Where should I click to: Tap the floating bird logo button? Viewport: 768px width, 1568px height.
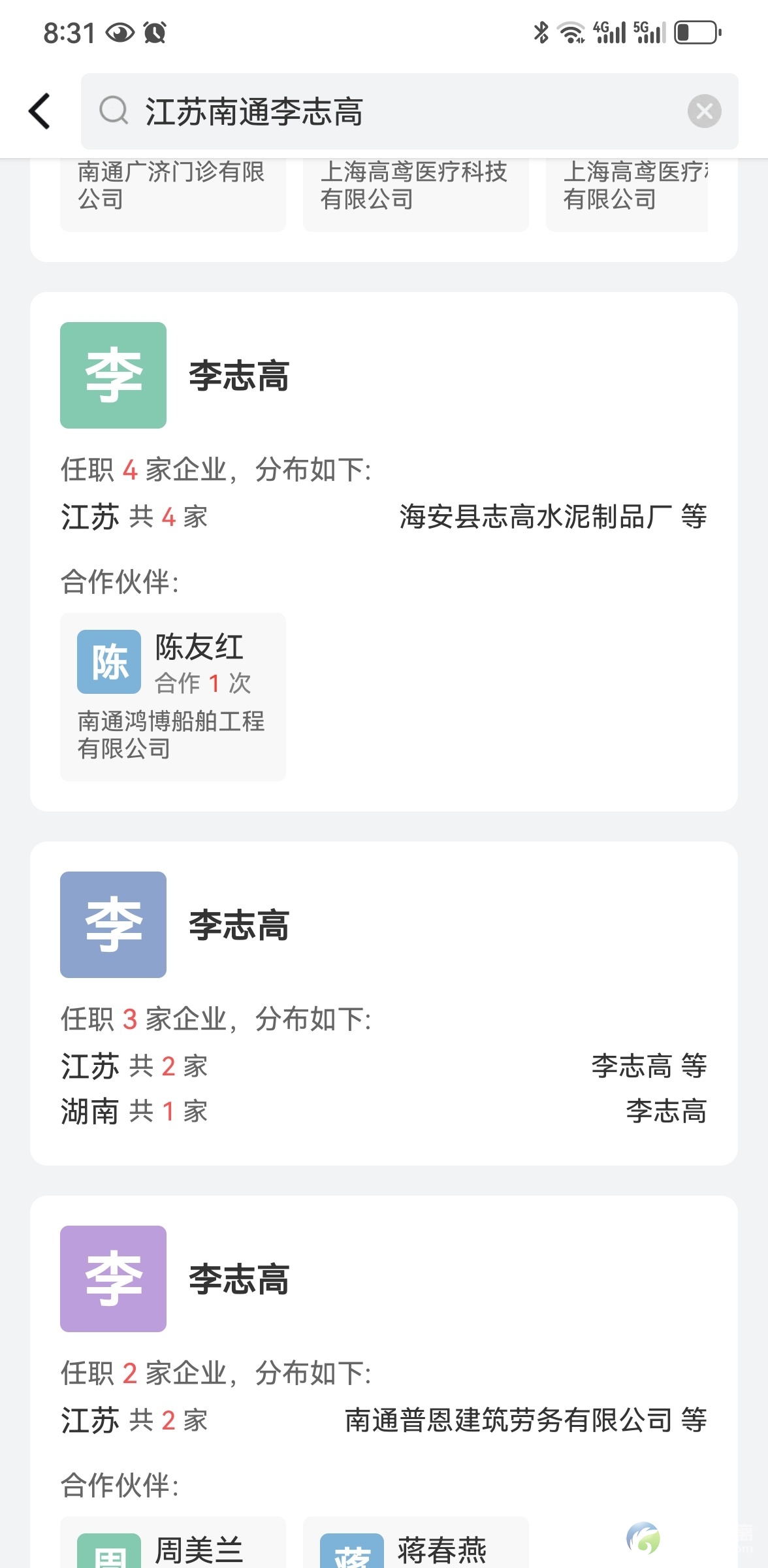tap(643, 1537)
